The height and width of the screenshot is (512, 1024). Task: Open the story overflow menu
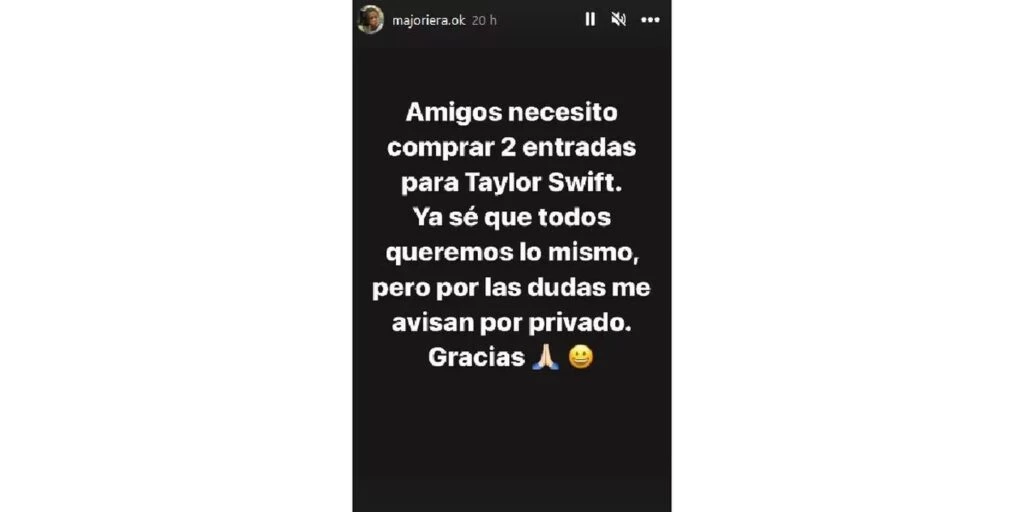pos(650,19)
